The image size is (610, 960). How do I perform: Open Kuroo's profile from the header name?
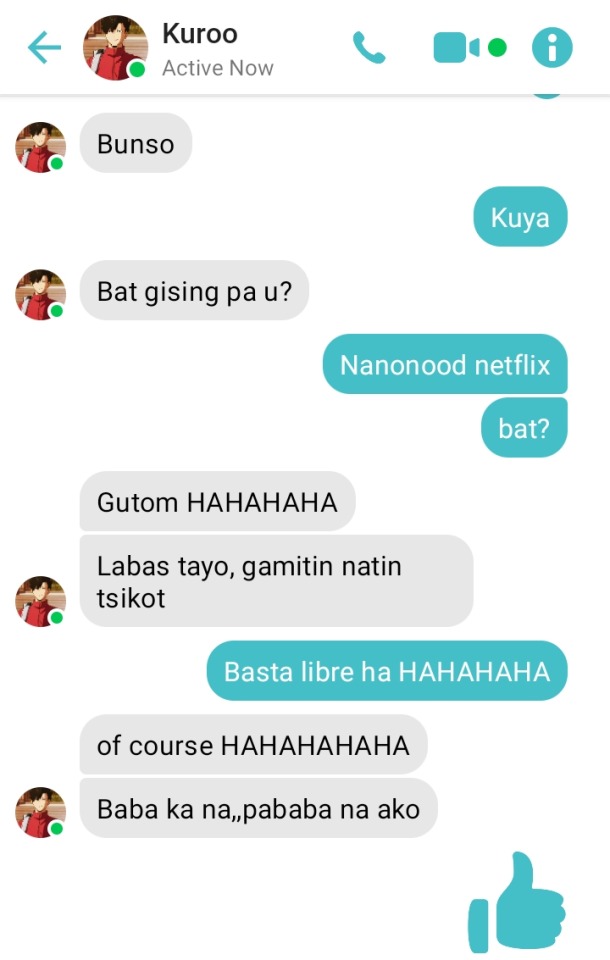pyautogui.click(x=200, y=34)
